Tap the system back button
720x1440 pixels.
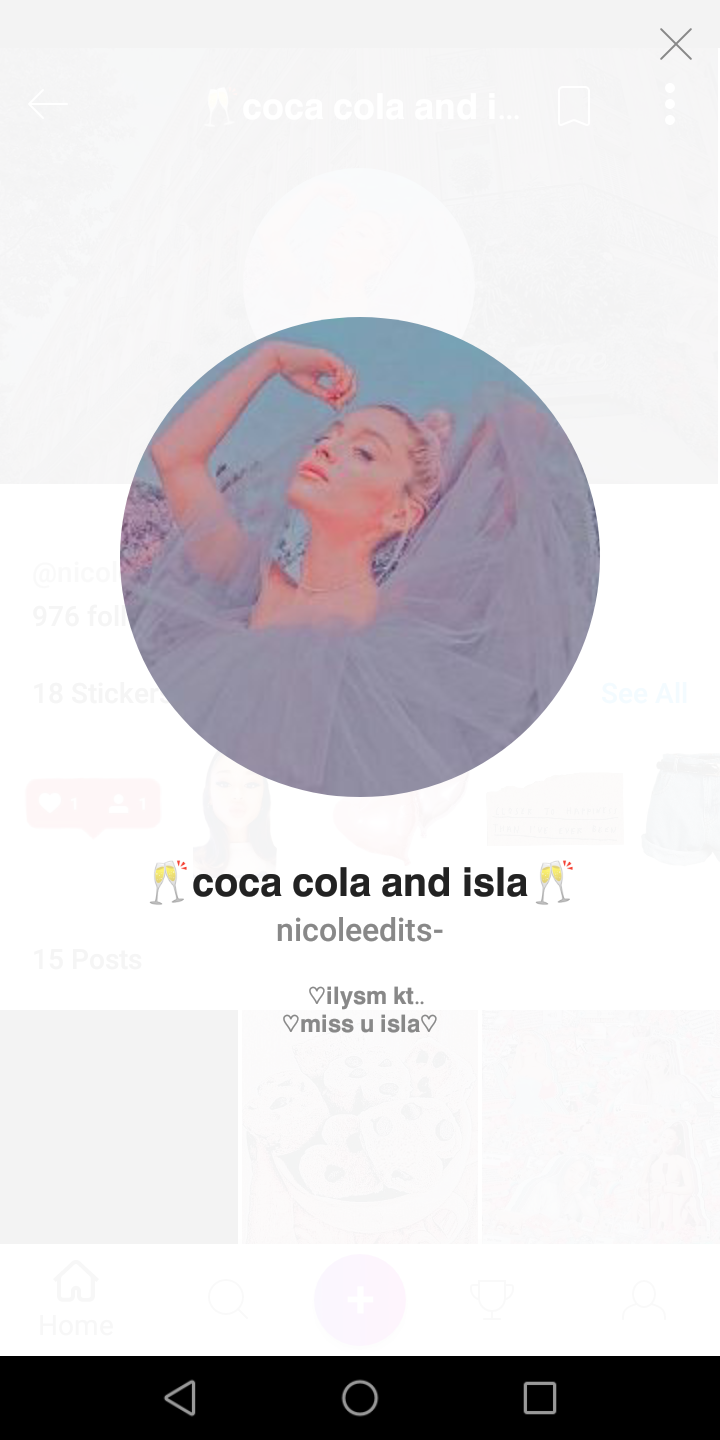pyautogui.click(x=180, y=1397)
